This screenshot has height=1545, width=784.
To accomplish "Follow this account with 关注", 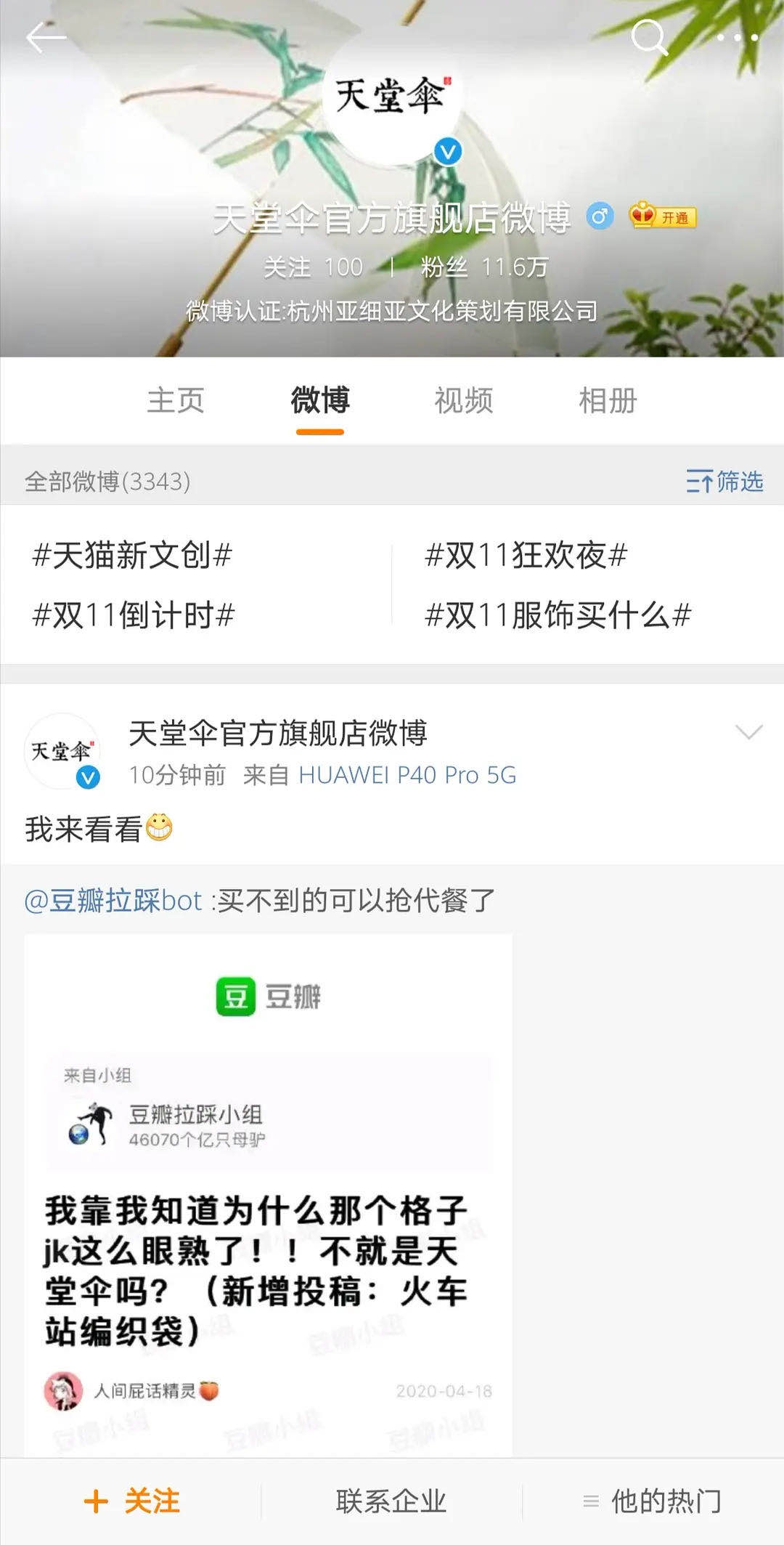I will click(x=132, y=1501).
